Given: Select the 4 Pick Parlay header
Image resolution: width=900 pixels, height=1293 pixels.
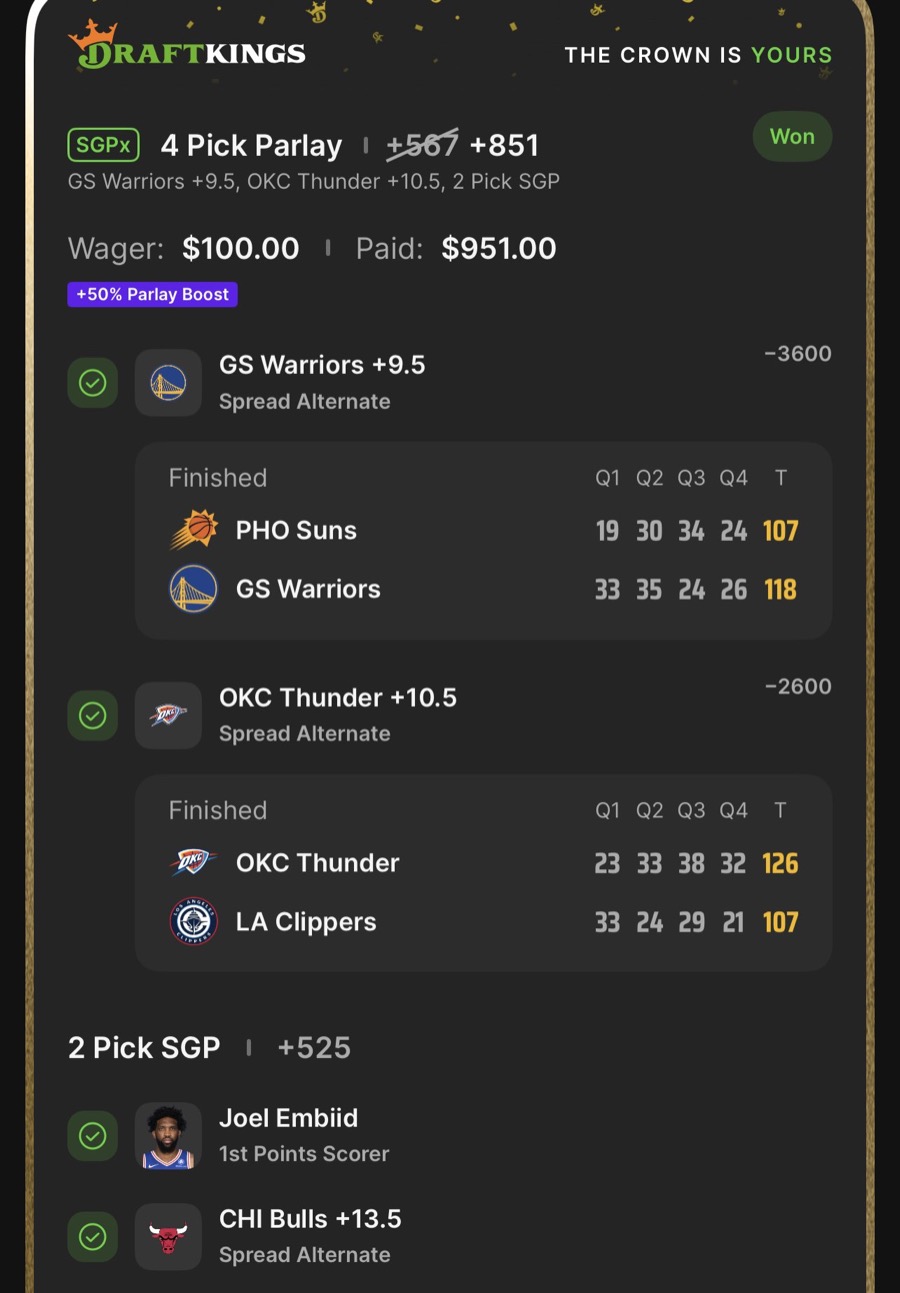Looking at the screenshot, I should point(251,144).
